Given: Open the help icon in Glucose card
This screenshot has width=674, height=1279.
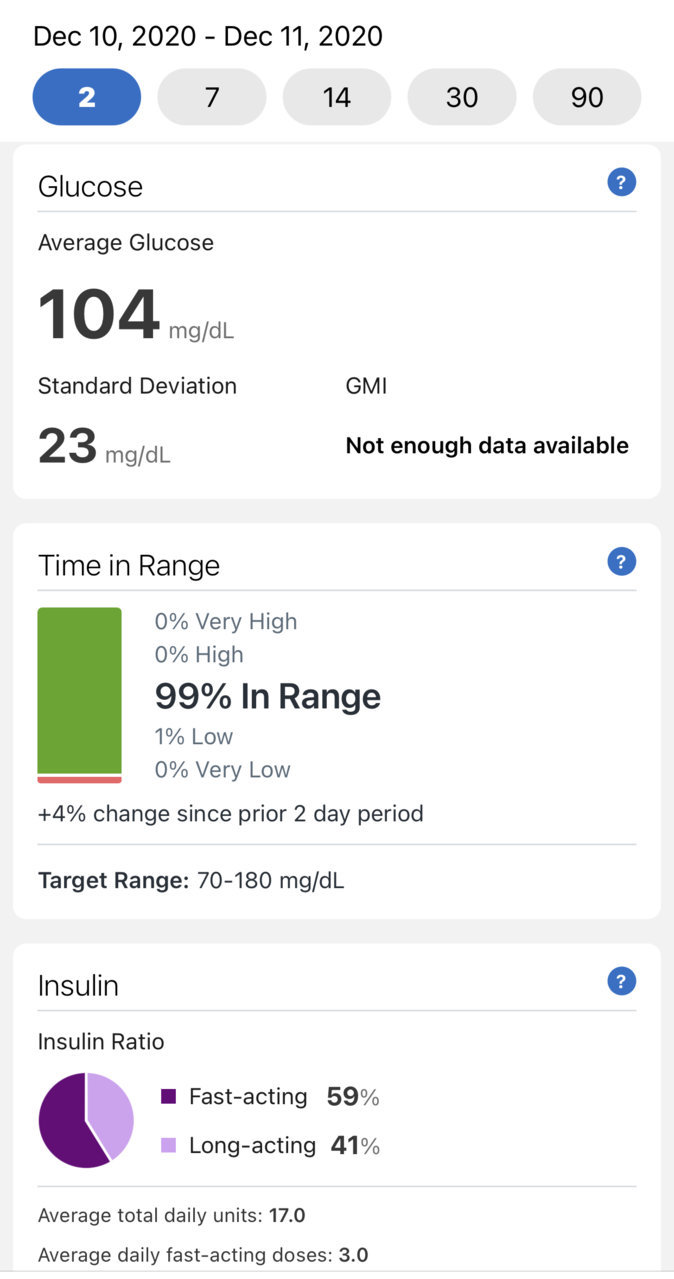Looking at the screenshot, I should pos(622,182).
